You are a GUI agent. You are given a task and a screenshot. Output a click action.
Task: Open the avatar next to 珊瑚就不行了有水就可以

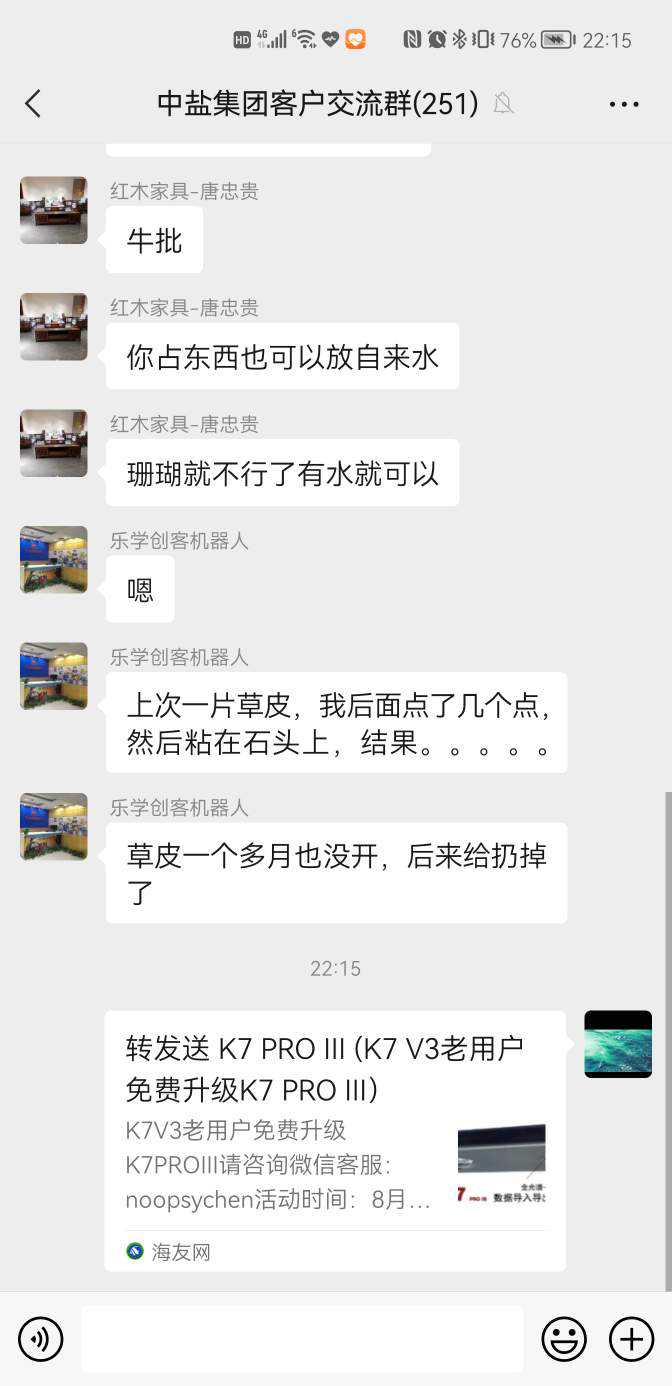tap(54, 443)
